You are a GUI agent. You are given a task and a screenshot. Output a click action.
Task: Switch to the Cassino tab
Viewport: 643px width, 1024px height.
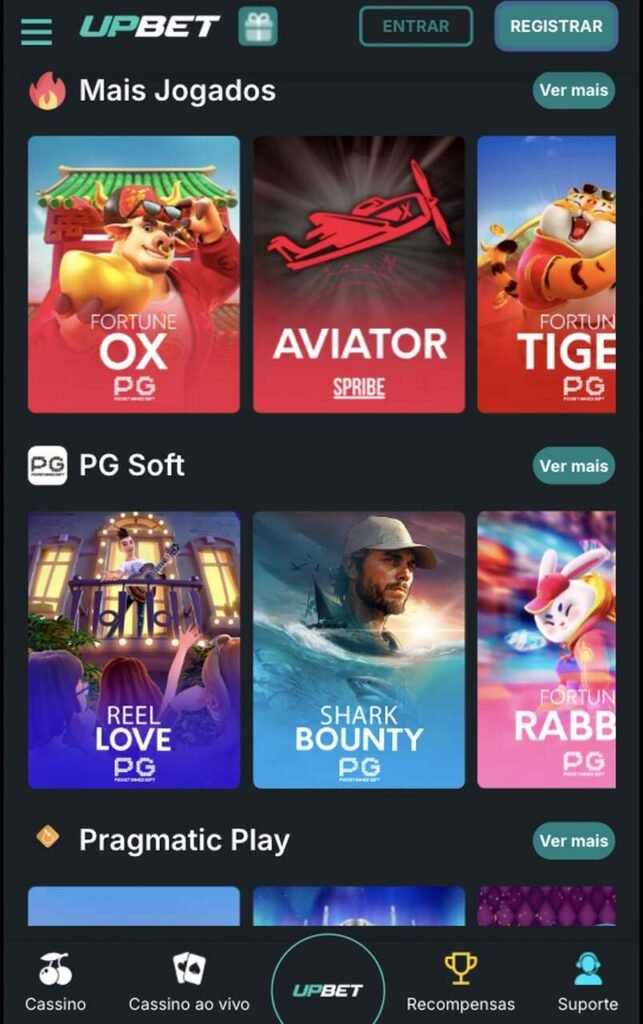55,982
